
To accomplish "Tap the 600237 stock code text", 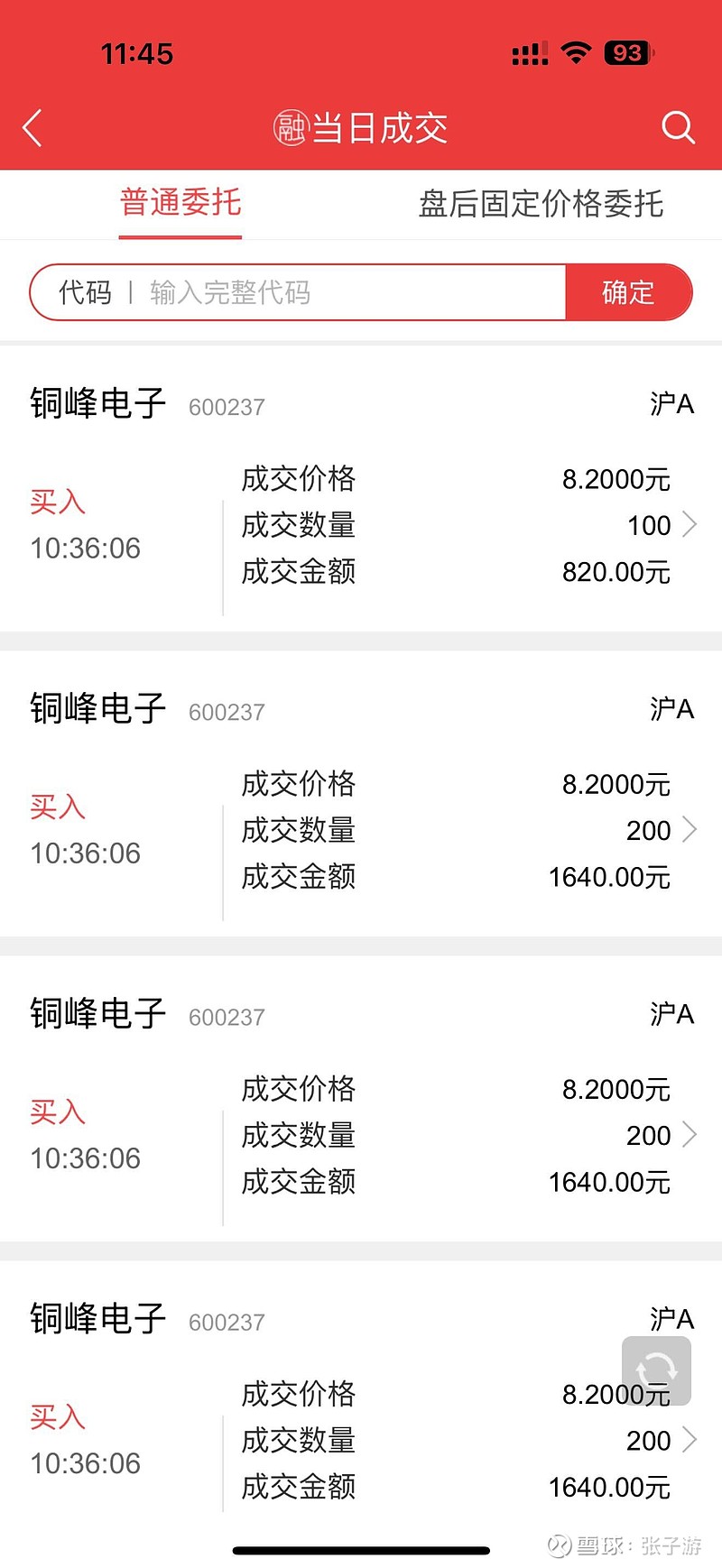I will 227,407.
